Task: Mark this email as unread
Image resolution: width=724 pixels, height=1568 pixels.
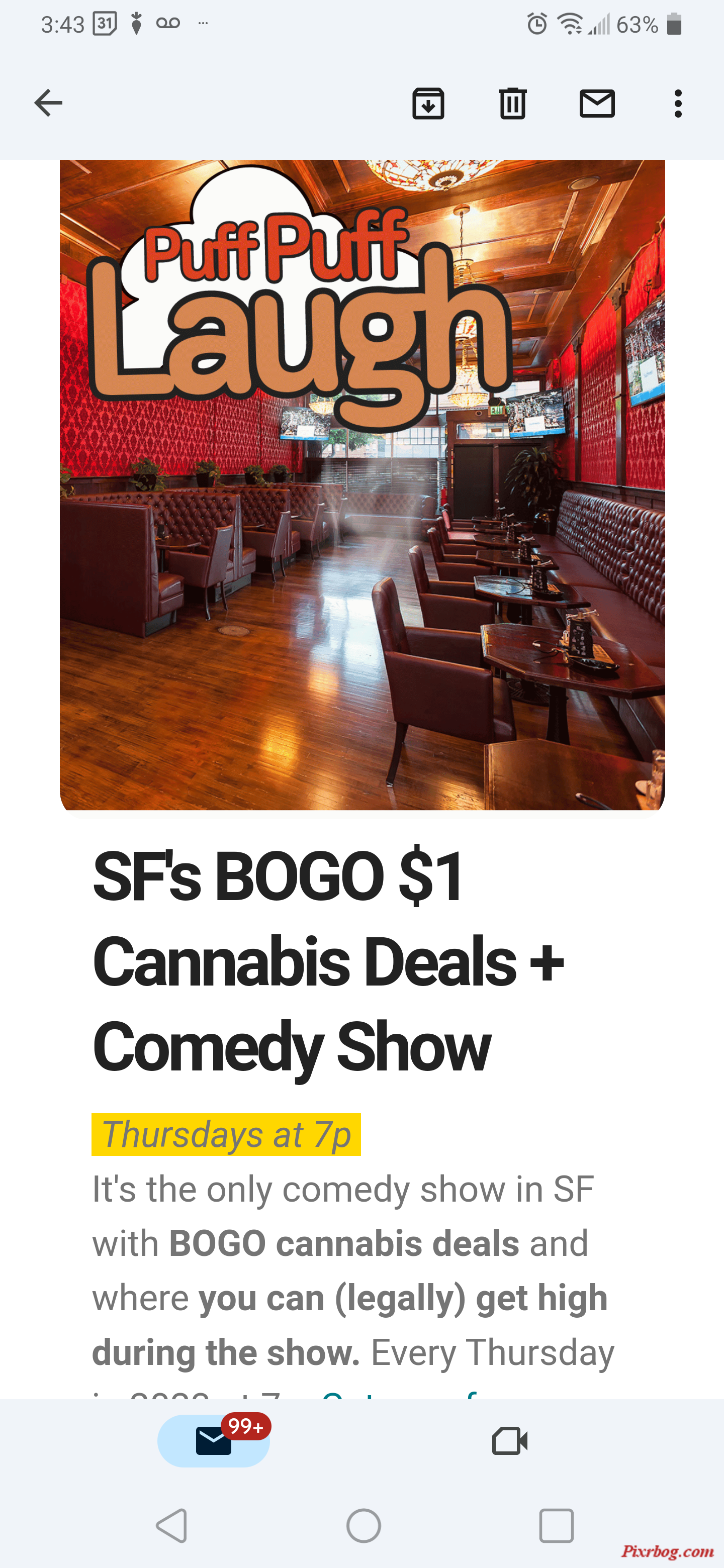Action: tap(597, 103)
